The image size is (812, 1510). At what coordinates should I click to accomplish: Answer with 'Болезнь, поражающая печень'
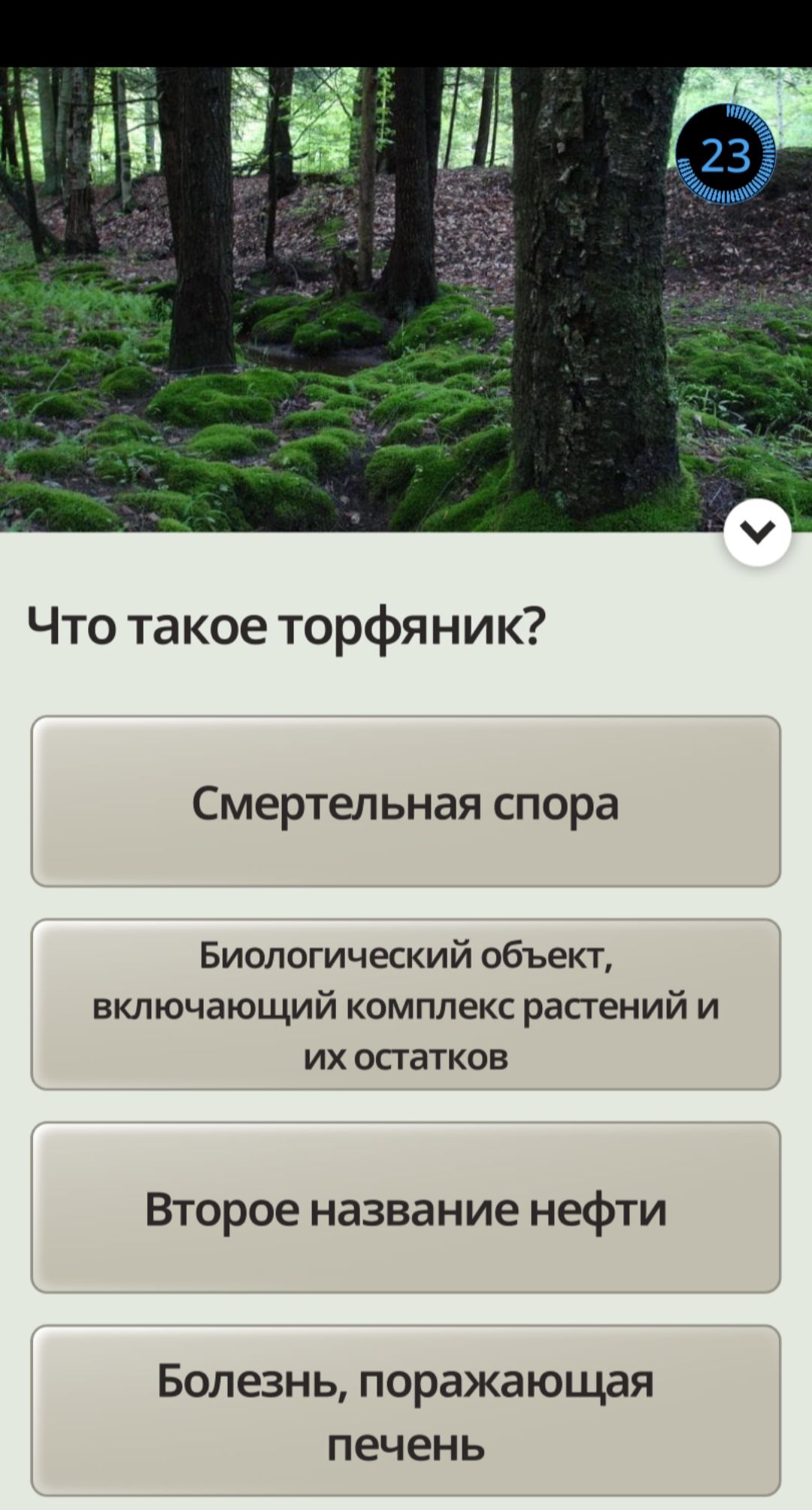click(405, 1411)
